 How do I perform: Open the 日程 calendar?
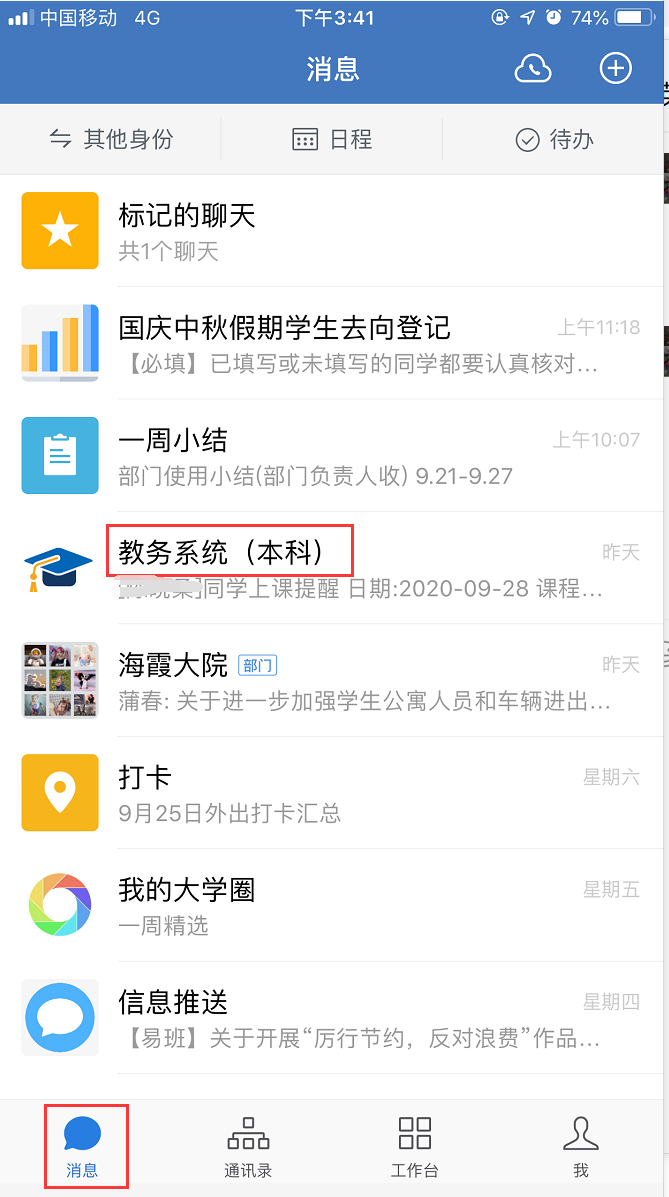click(x=332, y=139)
